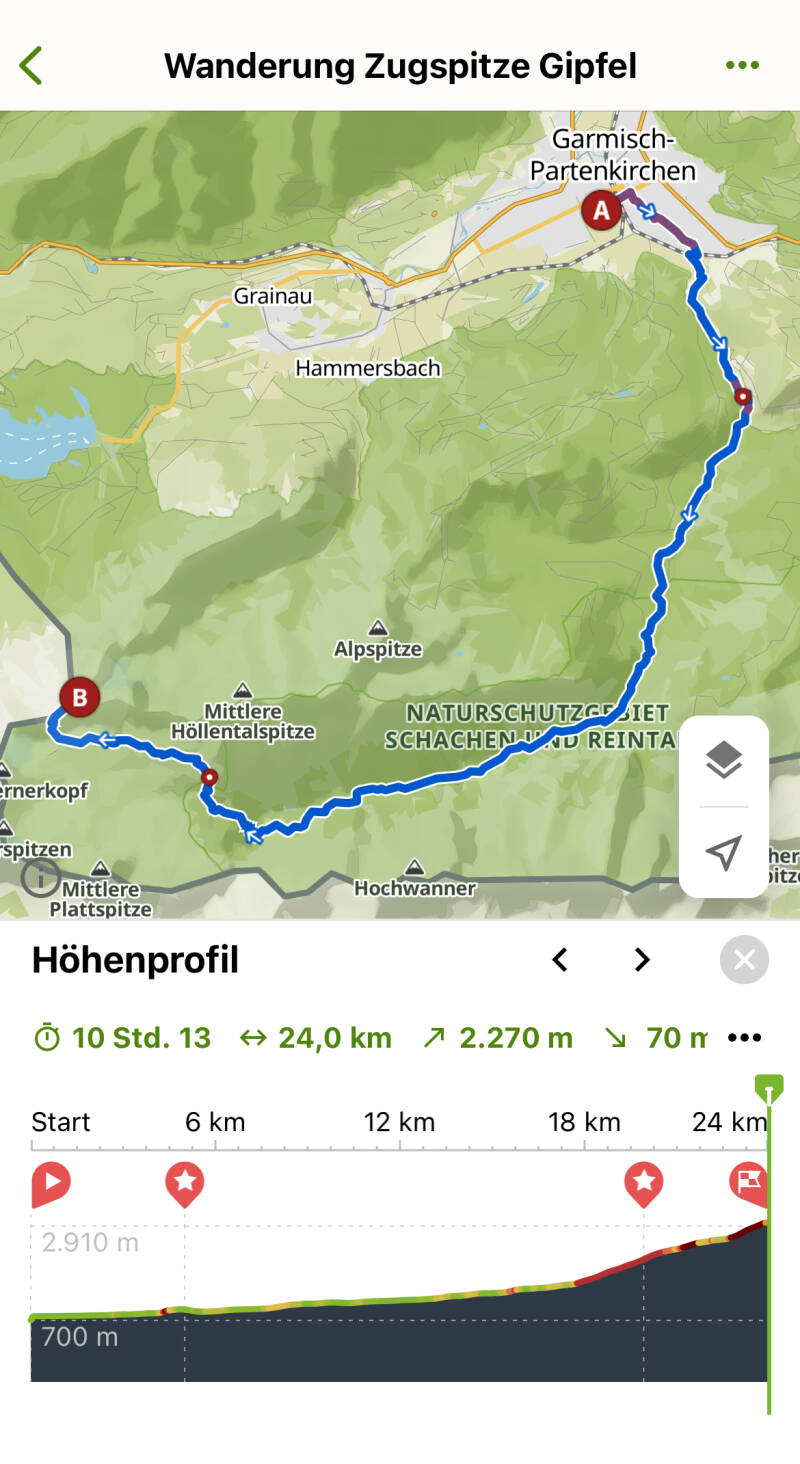
Task: Go back from the Zugspitze hike
Action: click(x=31, y=66)
